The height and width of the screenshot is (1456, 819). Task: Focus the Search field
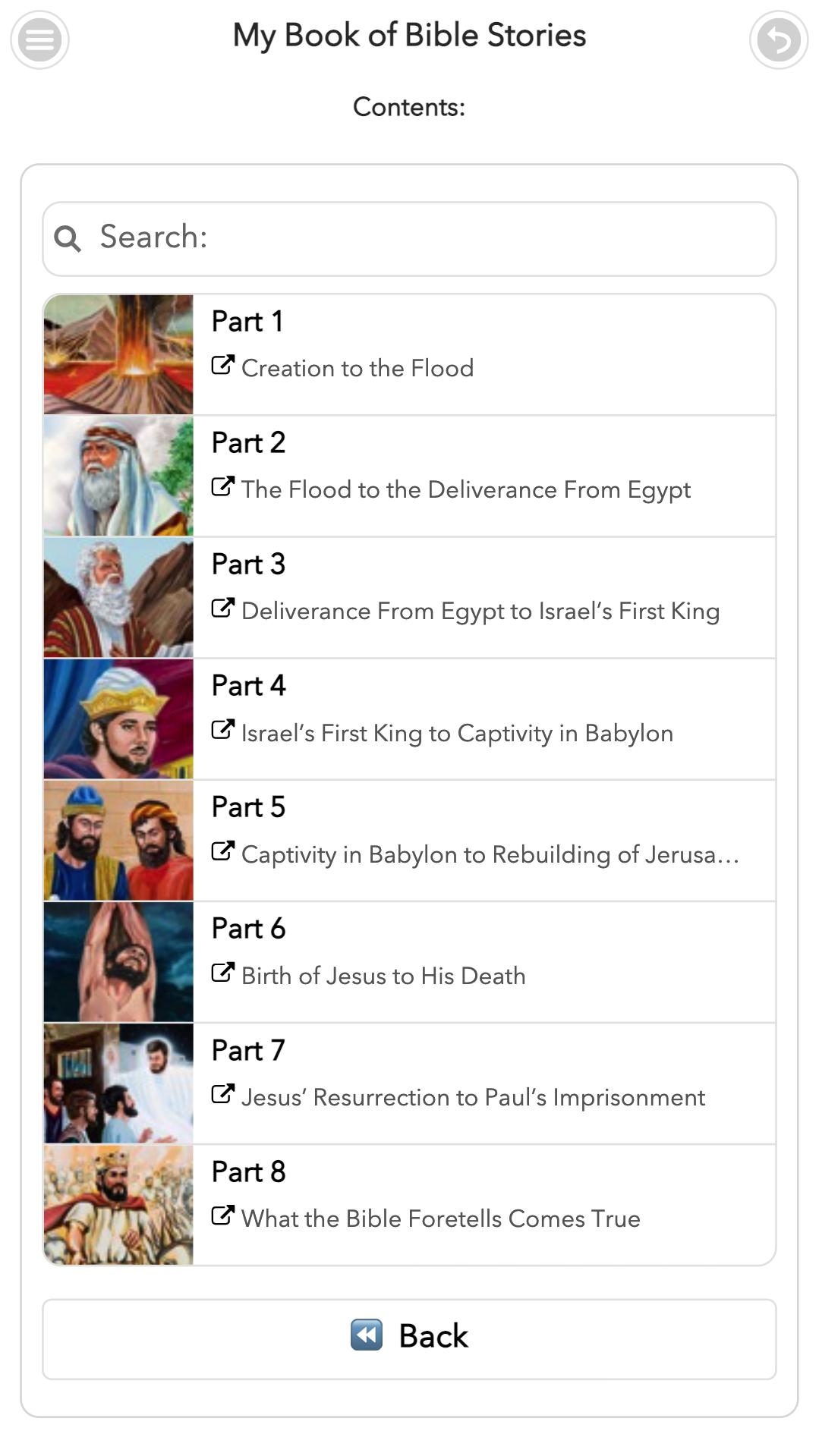[409, 238]
